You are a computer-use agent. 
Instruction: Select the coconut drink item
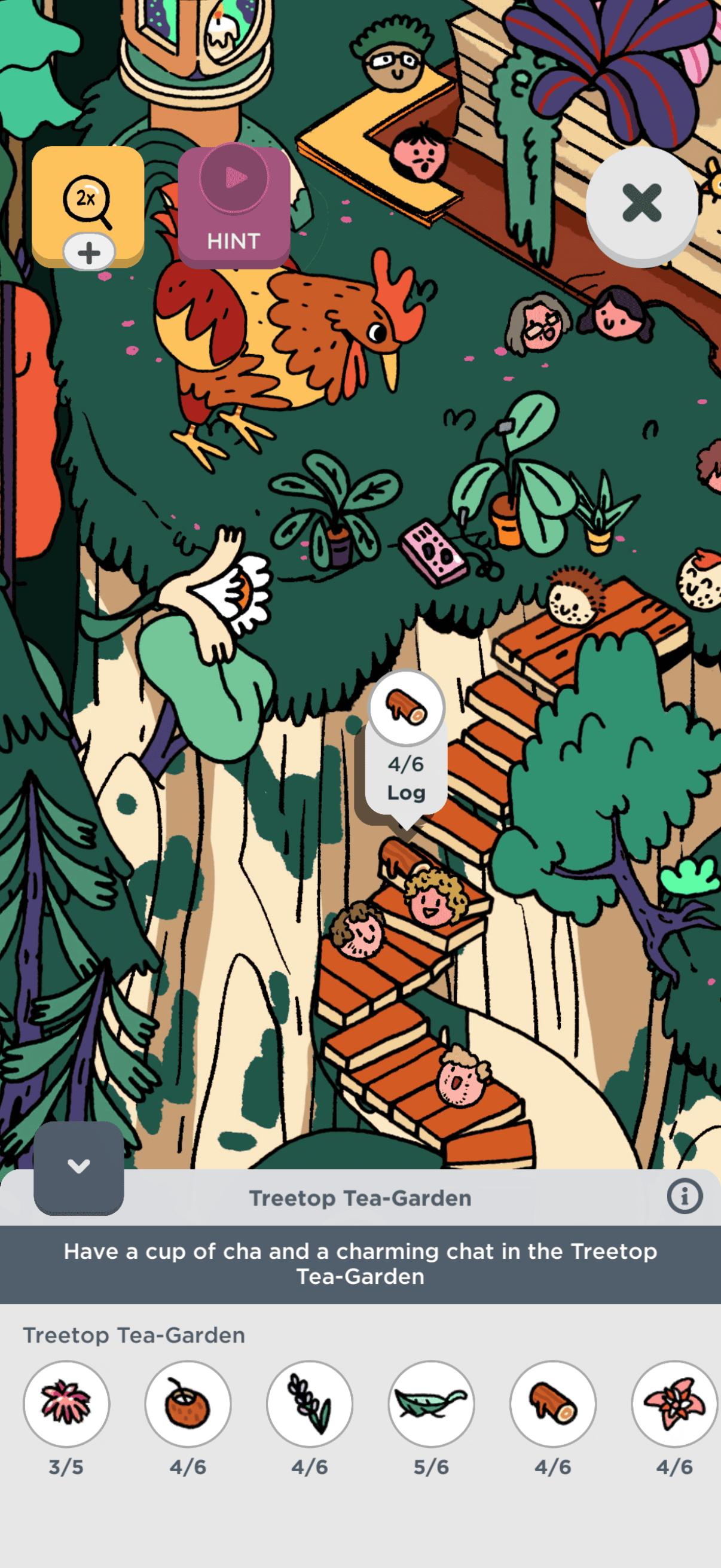click(188, 1403)
